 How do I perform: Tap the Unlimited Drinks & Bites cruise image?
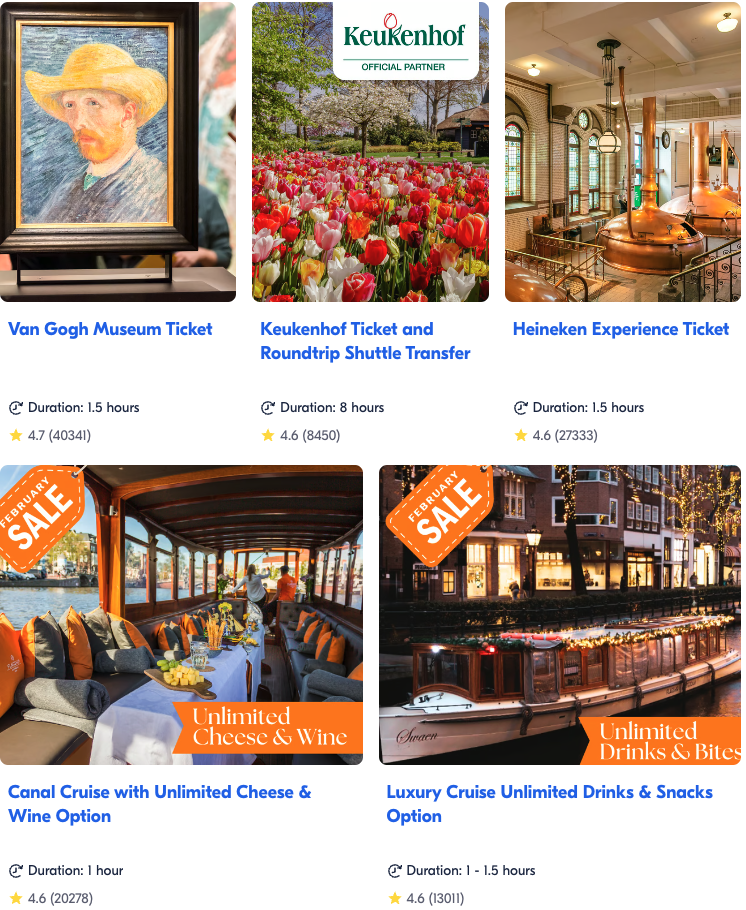tap(560, 615)
